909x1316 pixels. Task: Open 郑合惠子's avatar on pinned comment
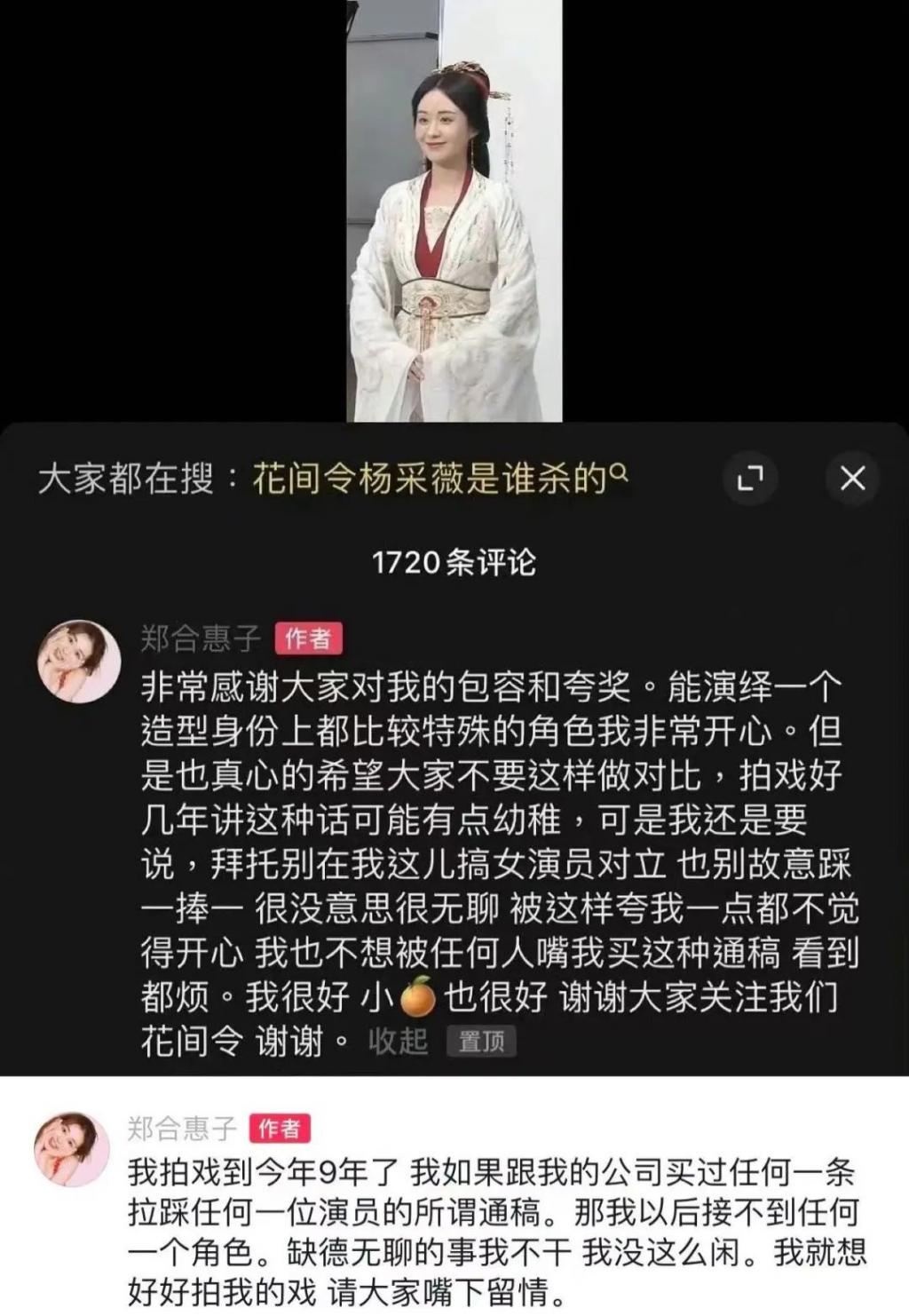79,662
